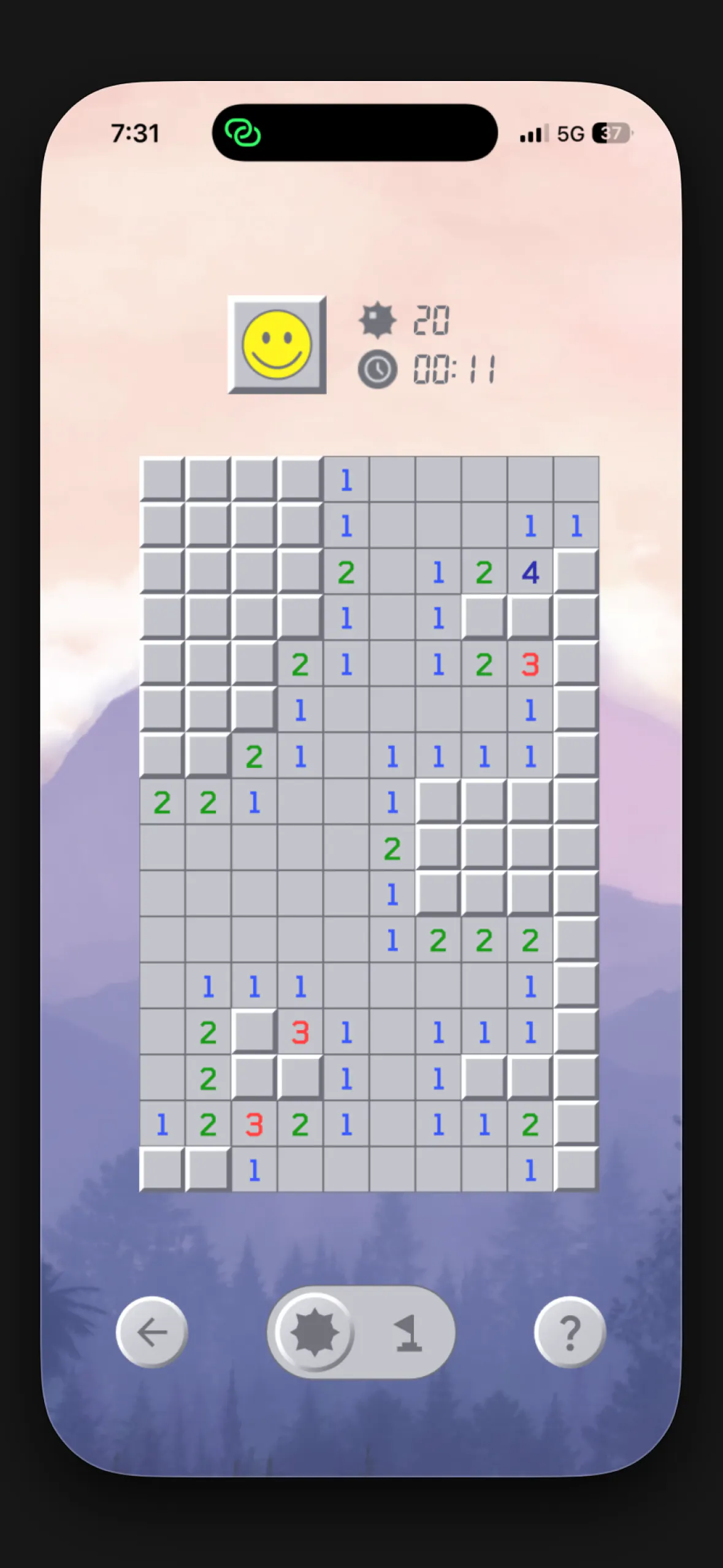This screenshot has height=1568, width=723.
Task: Go back using the arrow button
Action: click(151, 1332)
